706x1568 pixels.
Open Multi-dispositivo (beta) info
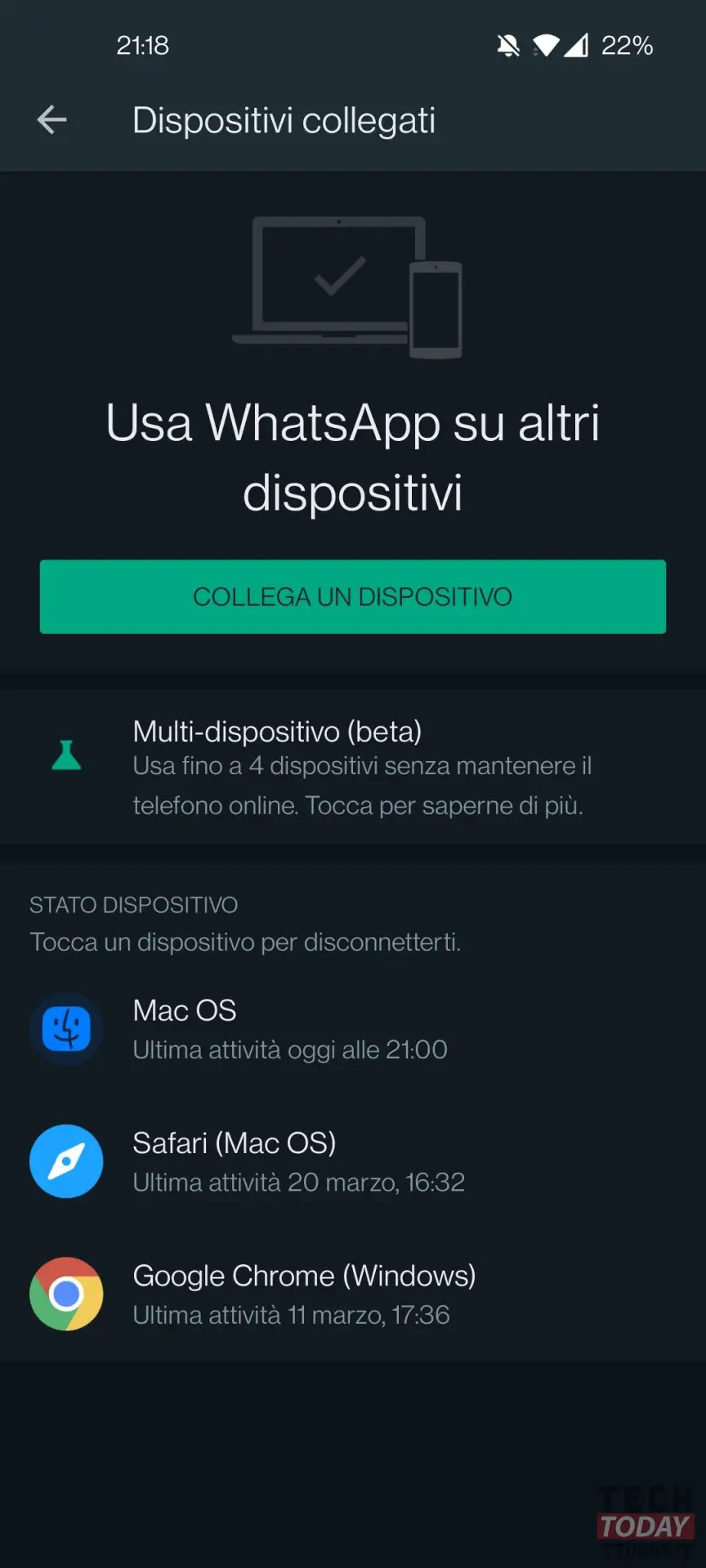coord(353,767)
